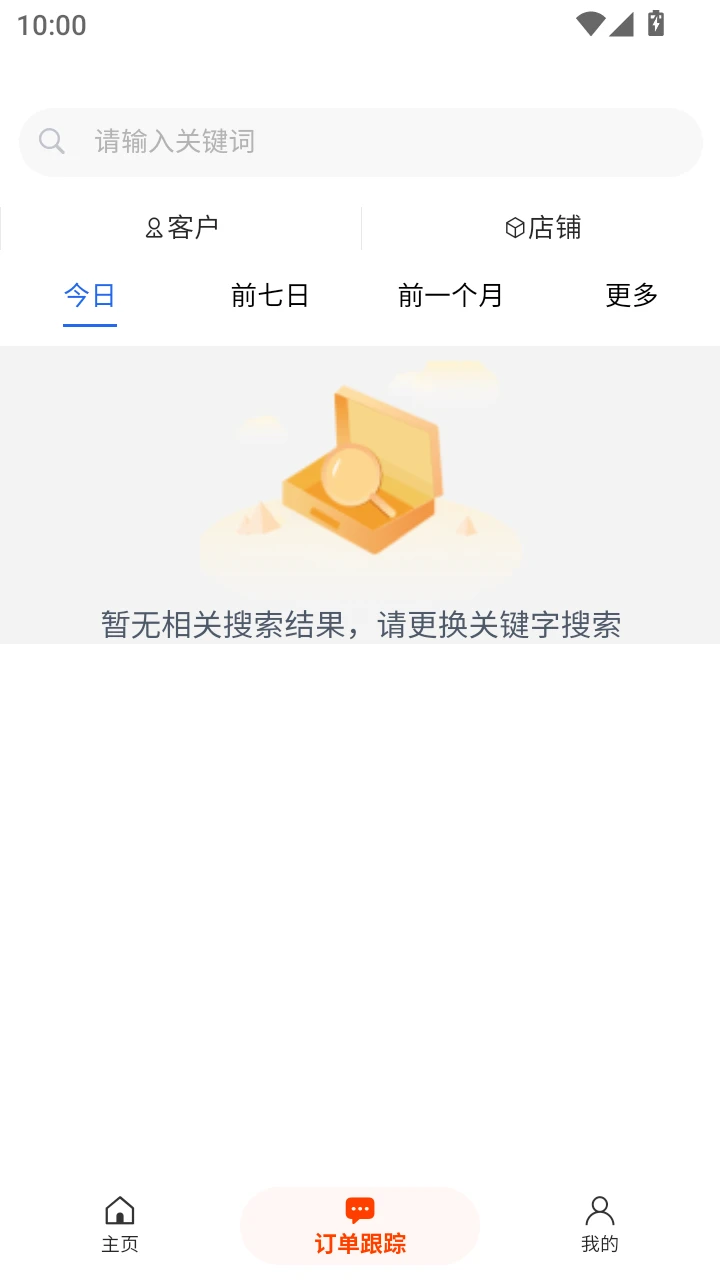This screenshot has height=1280, width=720.
Task: Expand more date options via 更多
Action: [x=631, y=295]
